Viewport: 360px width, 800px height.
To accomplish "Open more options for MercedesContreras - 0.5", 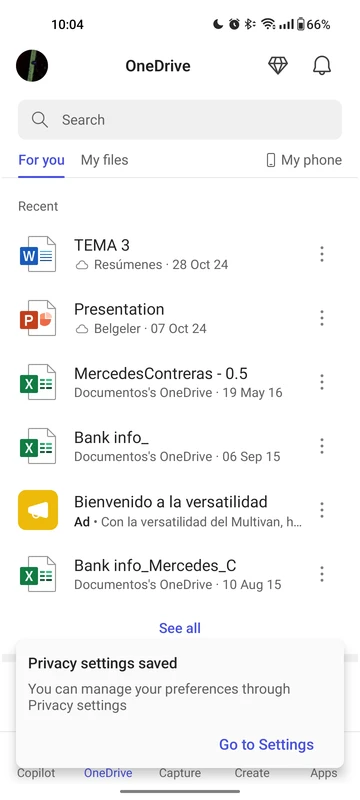I will click(322, 382).
